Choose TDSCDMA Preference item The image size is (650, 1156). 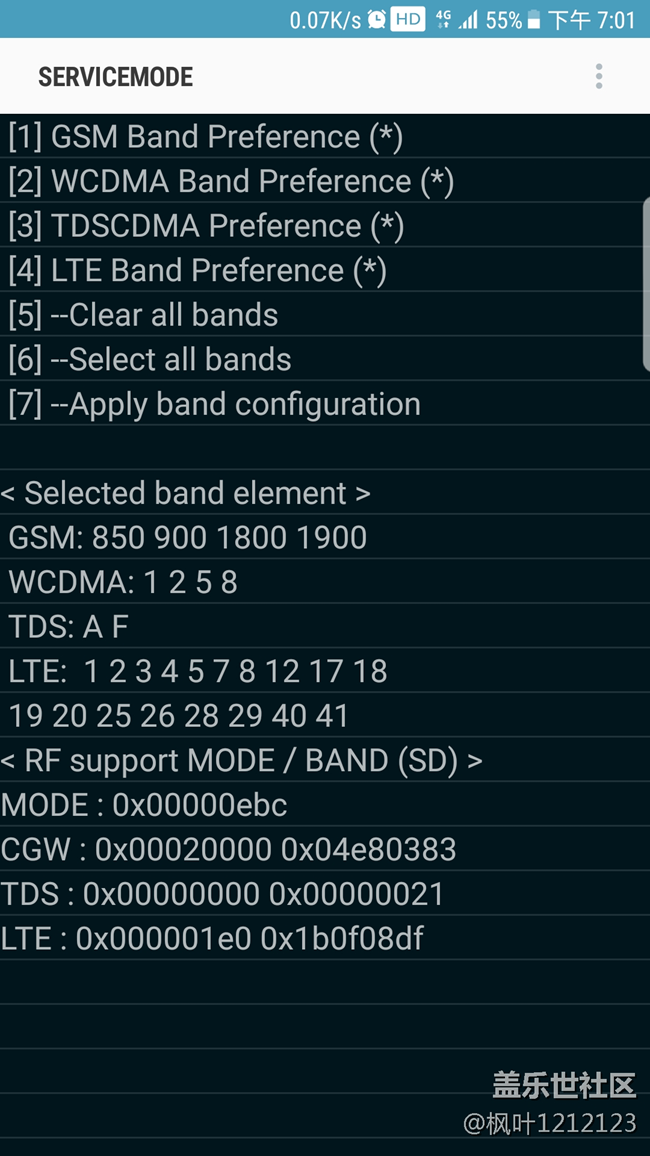[x=206, y=226]
